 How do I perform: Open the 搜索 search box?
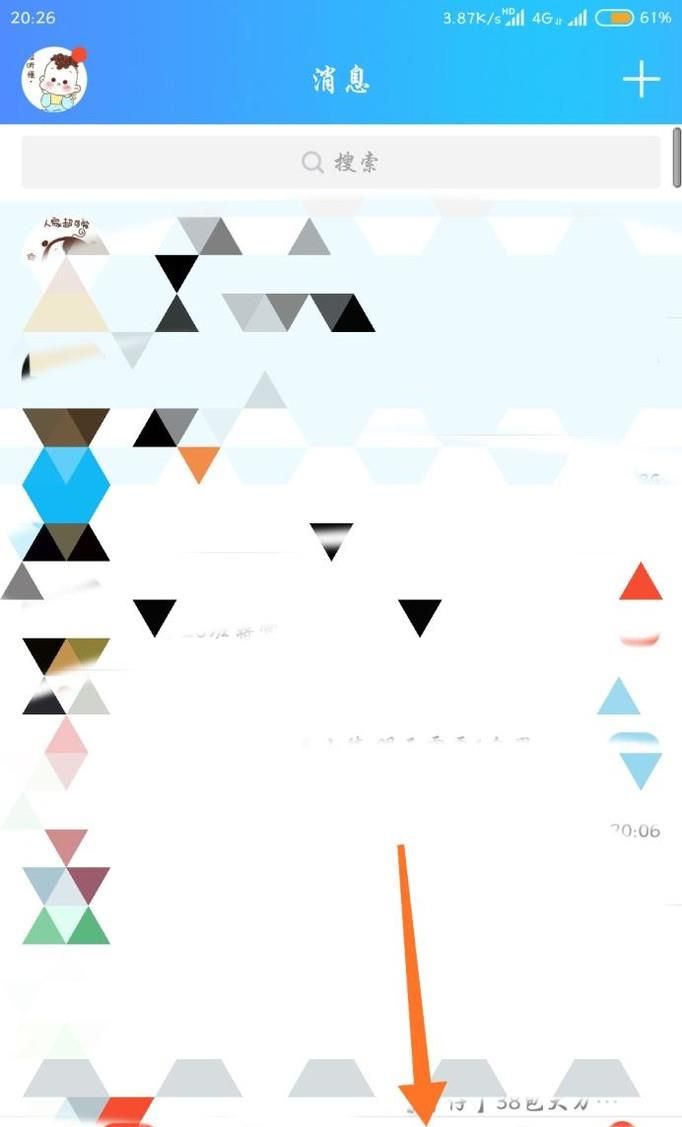coord(341,162)
